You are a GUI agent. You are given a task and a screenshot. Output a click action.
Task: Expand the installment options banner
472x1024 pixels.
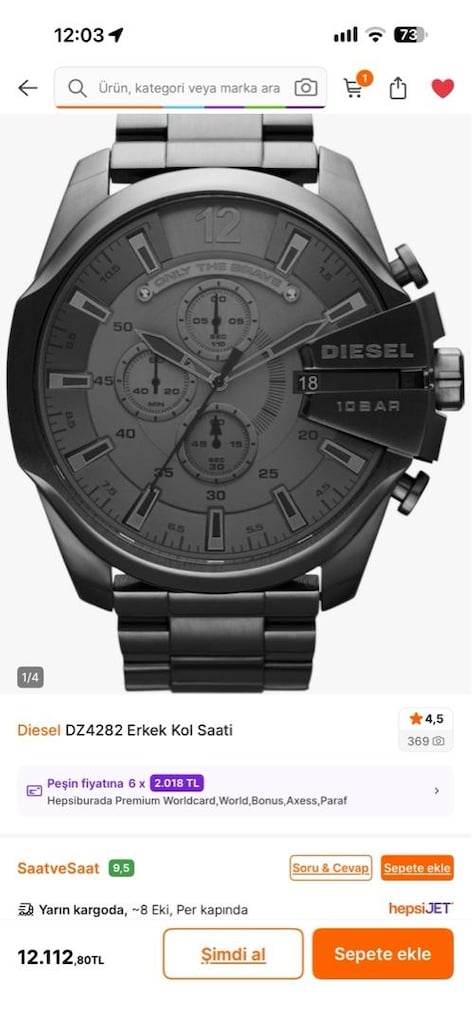[x=235, y=791]
